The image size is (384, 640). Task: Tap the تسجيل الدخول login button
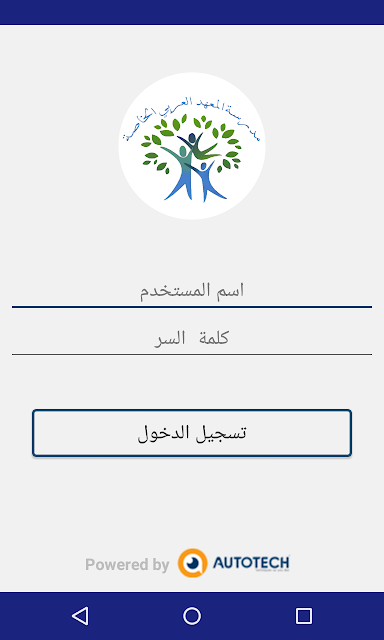(x=192, y=433)
